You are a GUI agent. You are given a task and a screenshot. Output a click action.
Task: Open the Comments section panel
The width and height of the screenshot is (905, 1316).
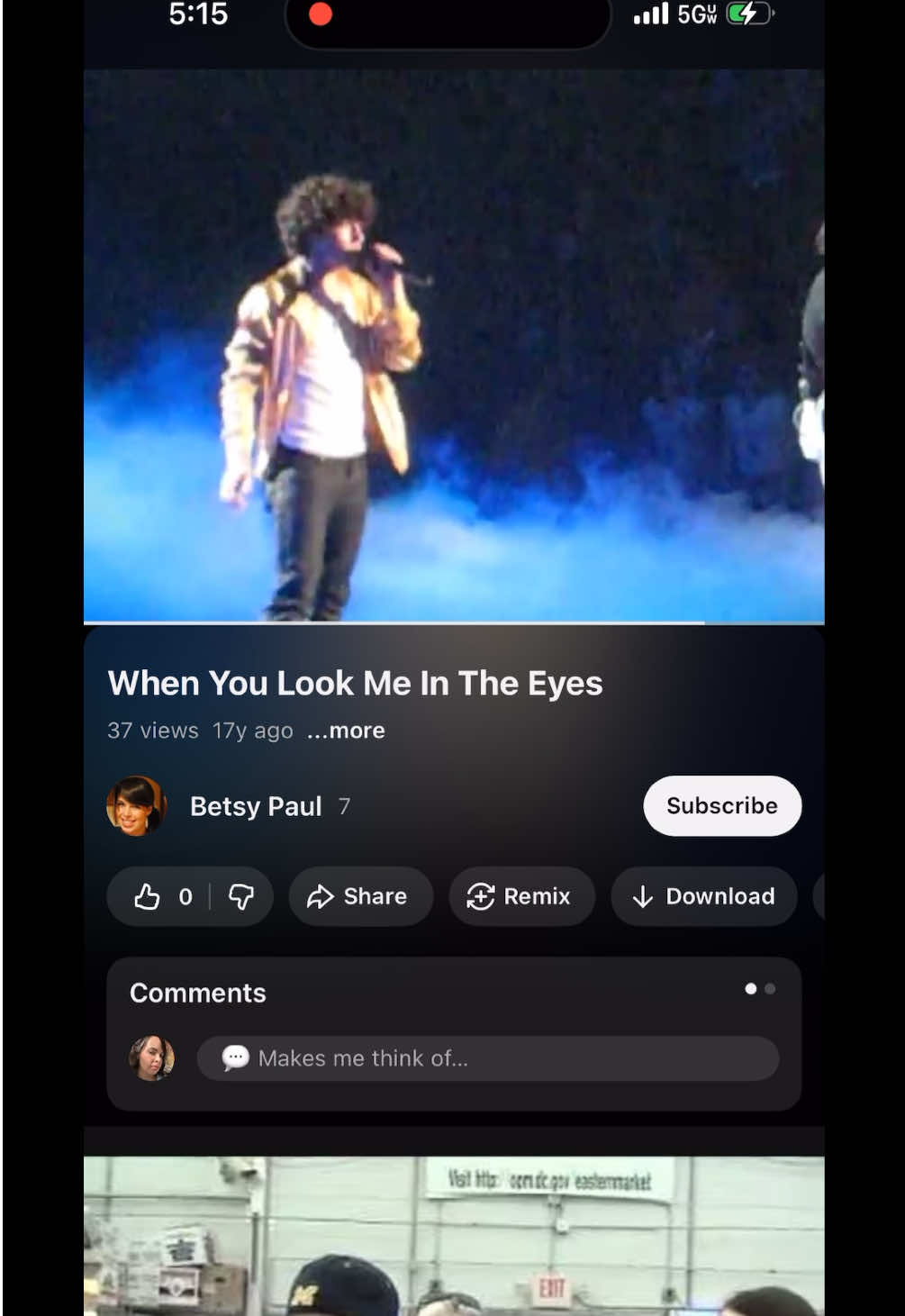tap(198, 992)
